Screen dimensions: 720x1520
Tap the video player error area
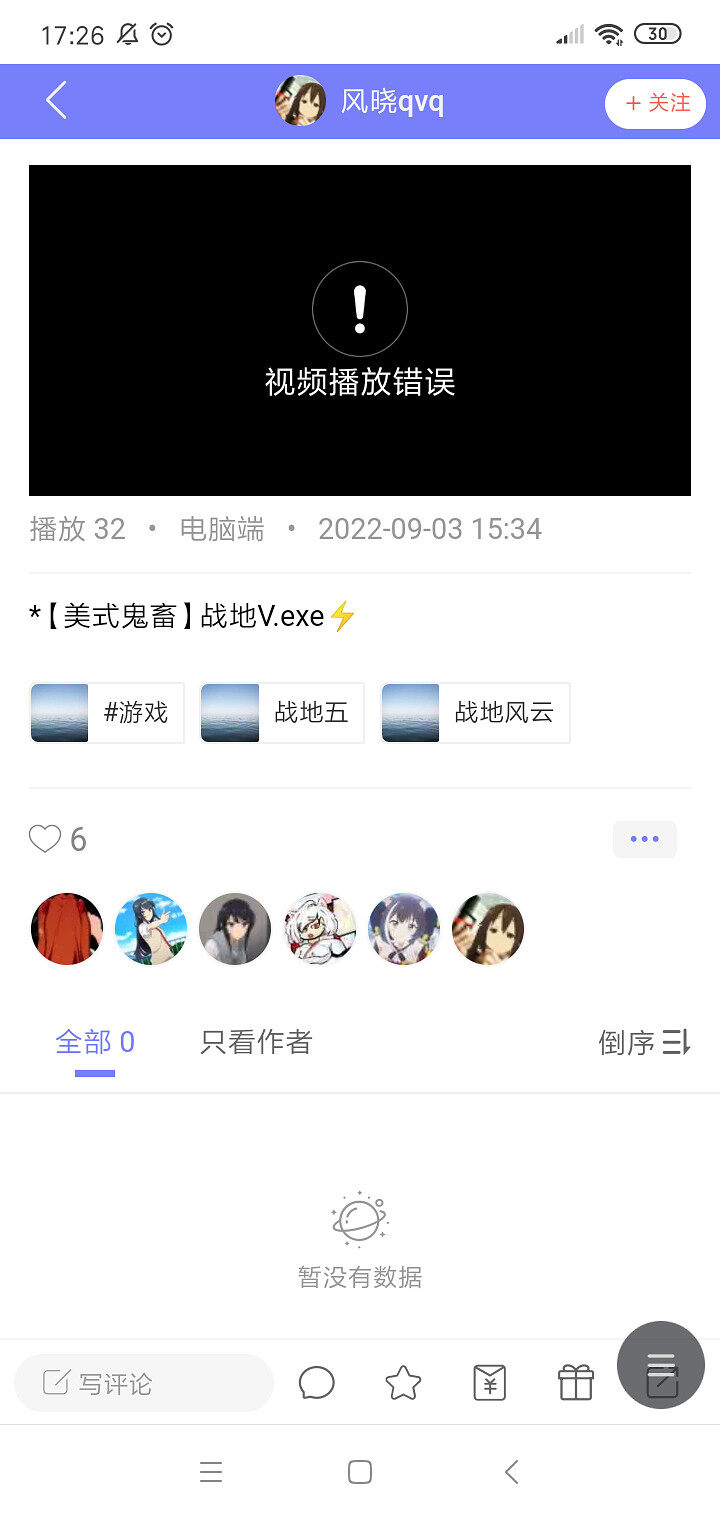point(360,330)
